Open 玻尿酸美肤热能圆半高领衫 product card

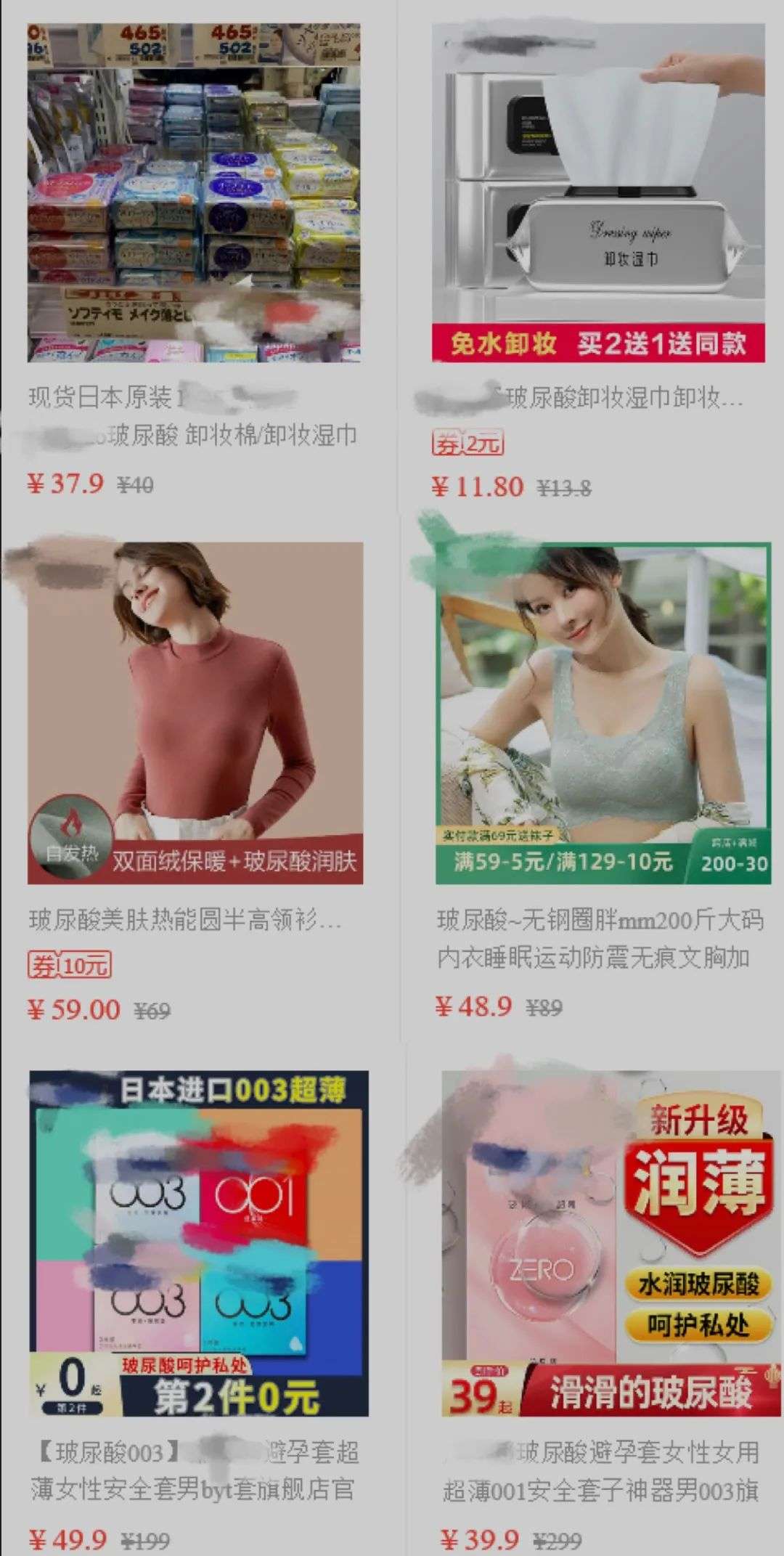tap(195, 713)
